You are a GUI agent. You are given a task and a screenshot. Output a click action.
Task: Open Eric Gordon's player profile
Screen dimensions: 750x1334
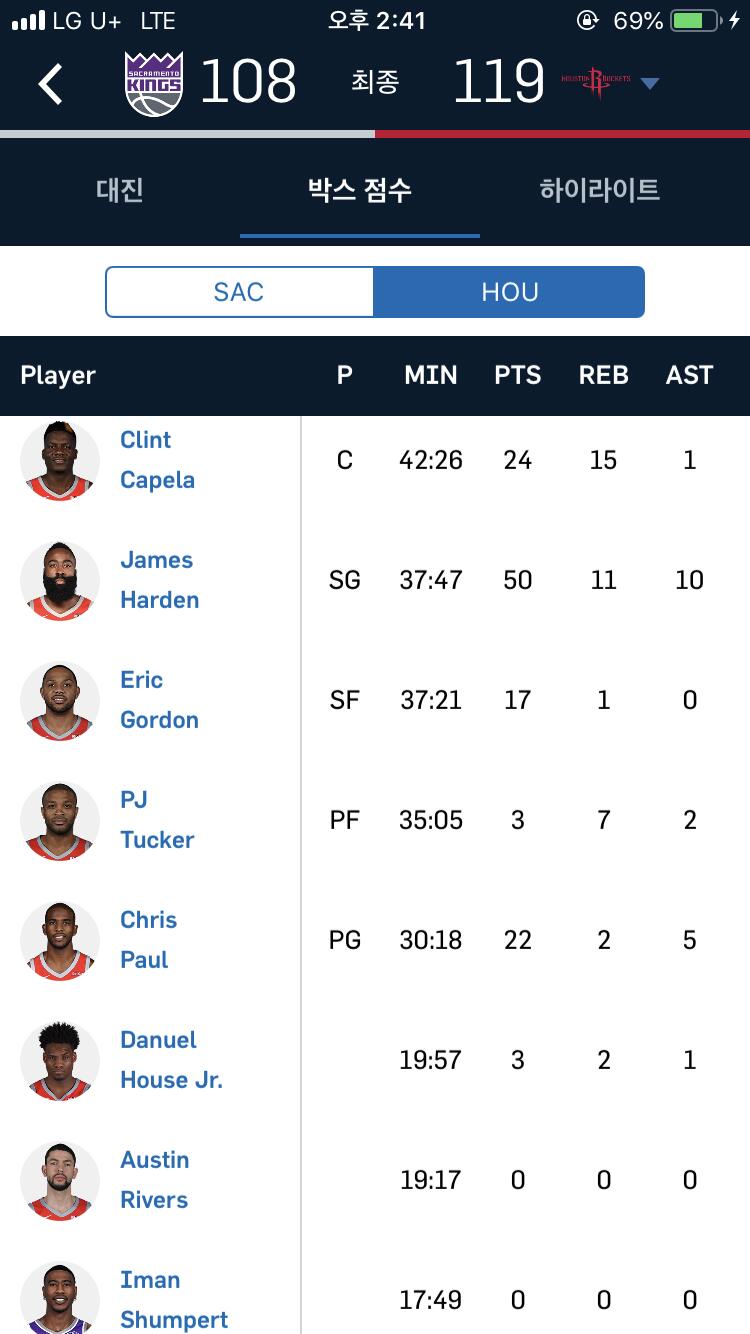pos(159,700)
